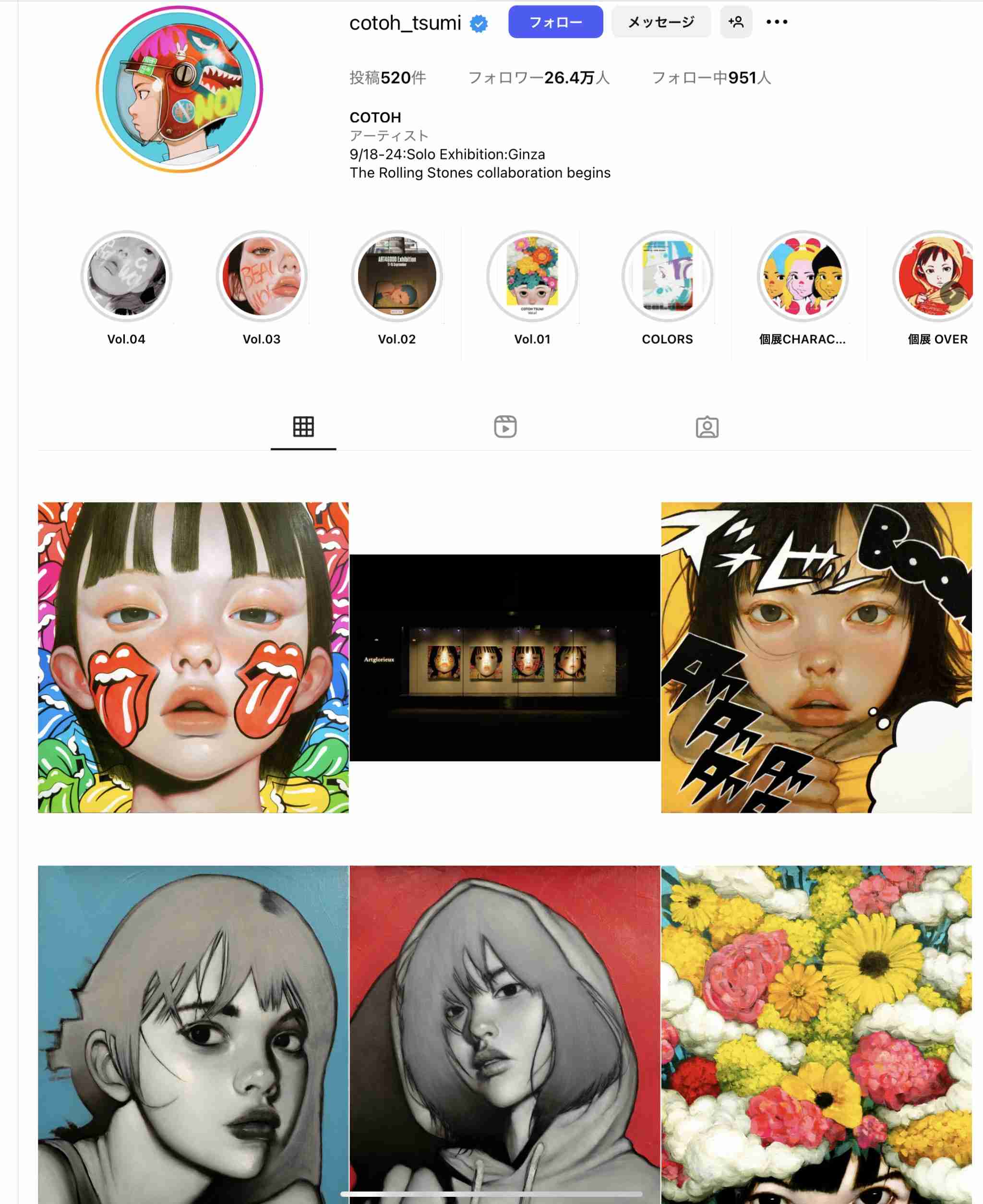Viewport: 983px width, 1204px height.
Task: Open the dark Artglorieux gallery post
Action: click(x=504, y=657)
